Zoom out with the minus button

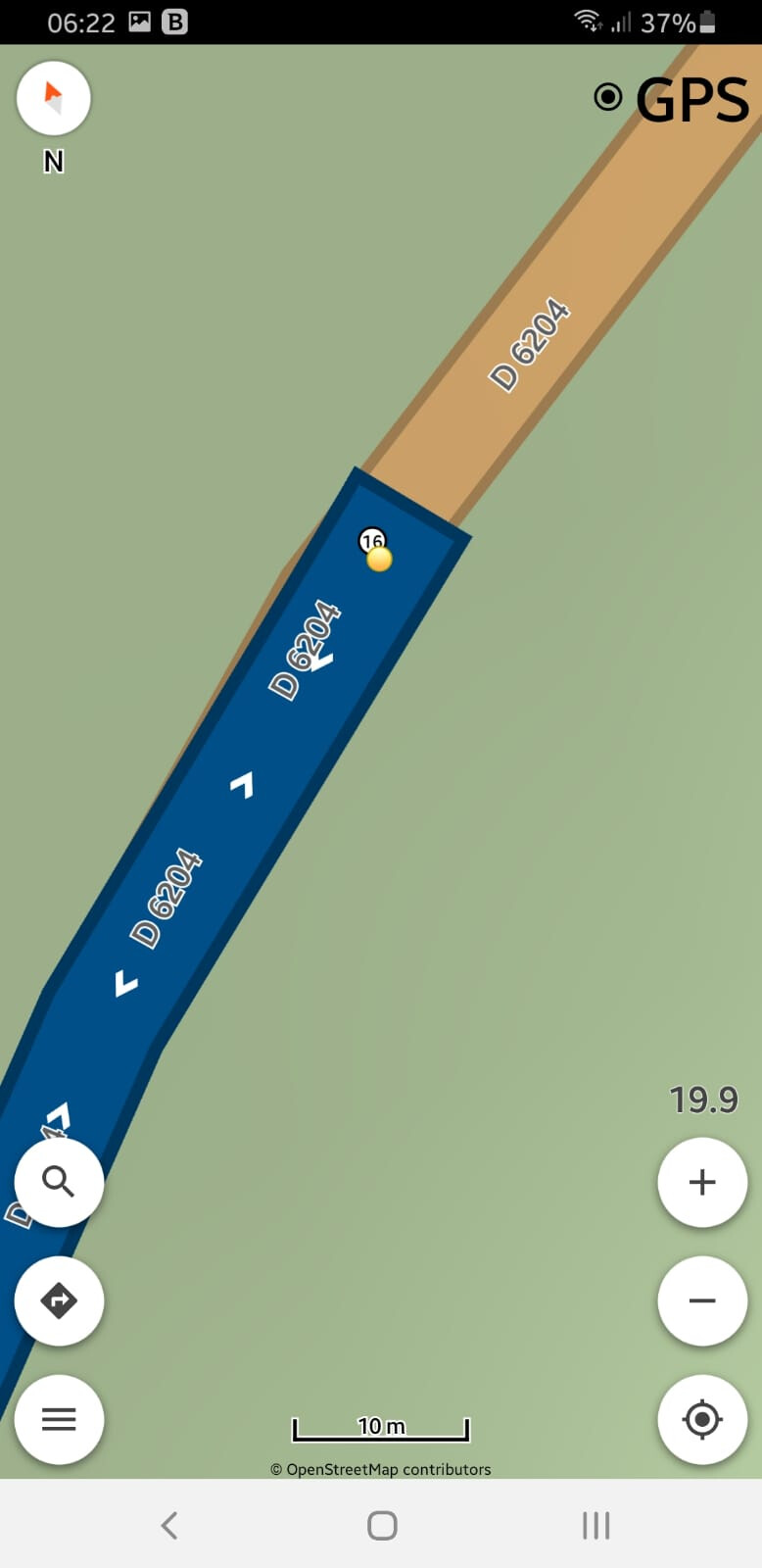[702, 1300]
